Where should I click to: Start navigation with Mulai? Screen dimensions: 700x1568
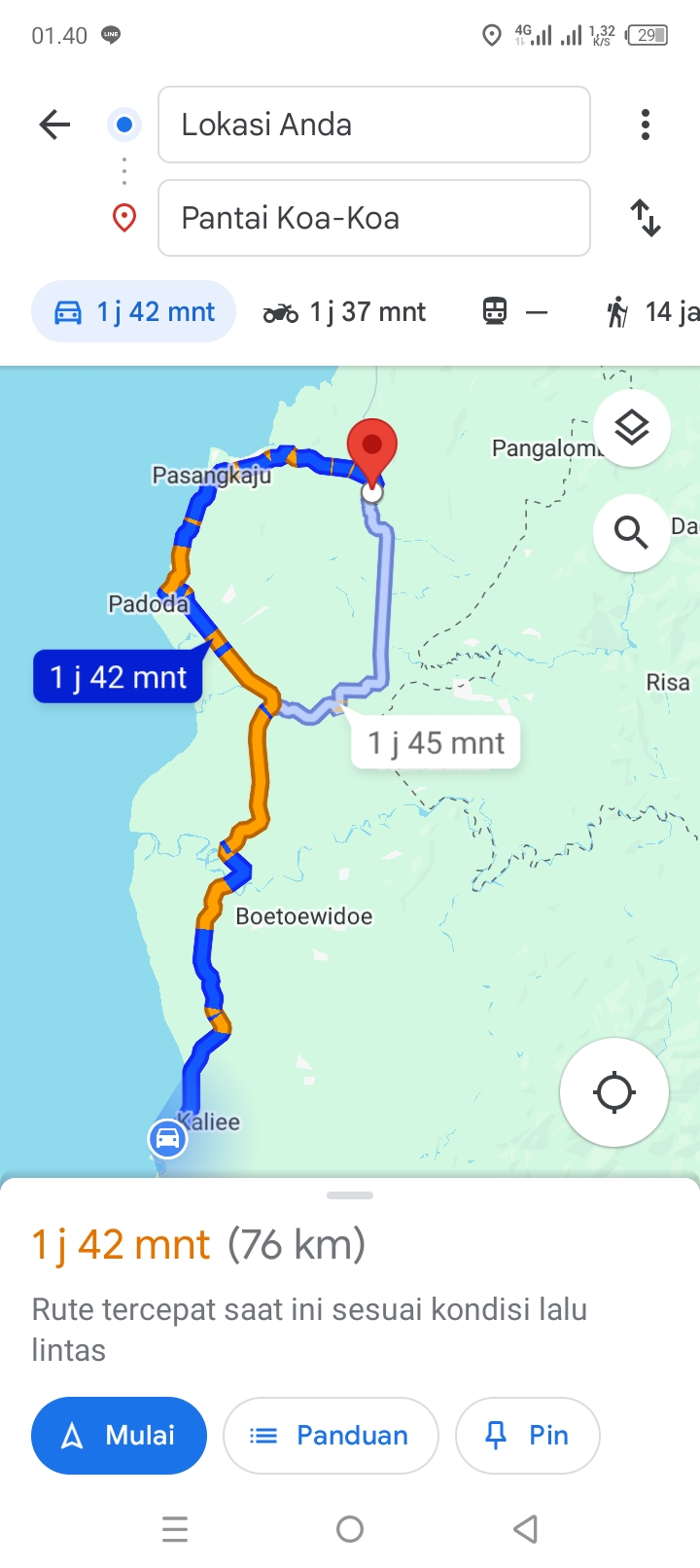click(x=119, y=1436)
